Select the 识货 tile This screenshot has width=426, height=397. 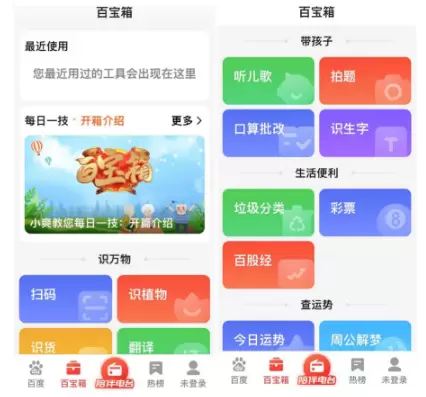[66, 341]
